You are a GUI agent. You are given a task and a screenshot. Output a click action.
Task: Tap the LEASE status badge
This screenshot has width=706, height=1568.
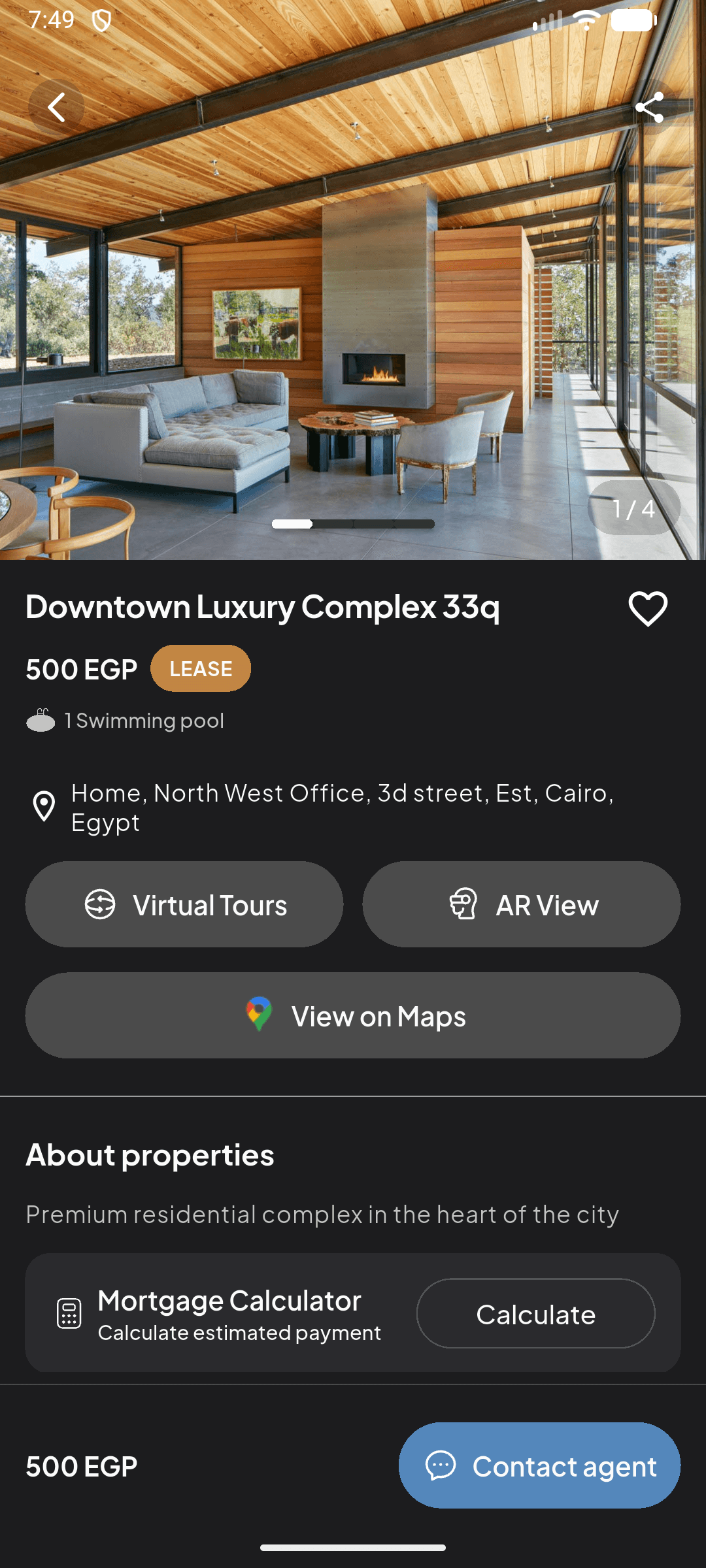200,668
